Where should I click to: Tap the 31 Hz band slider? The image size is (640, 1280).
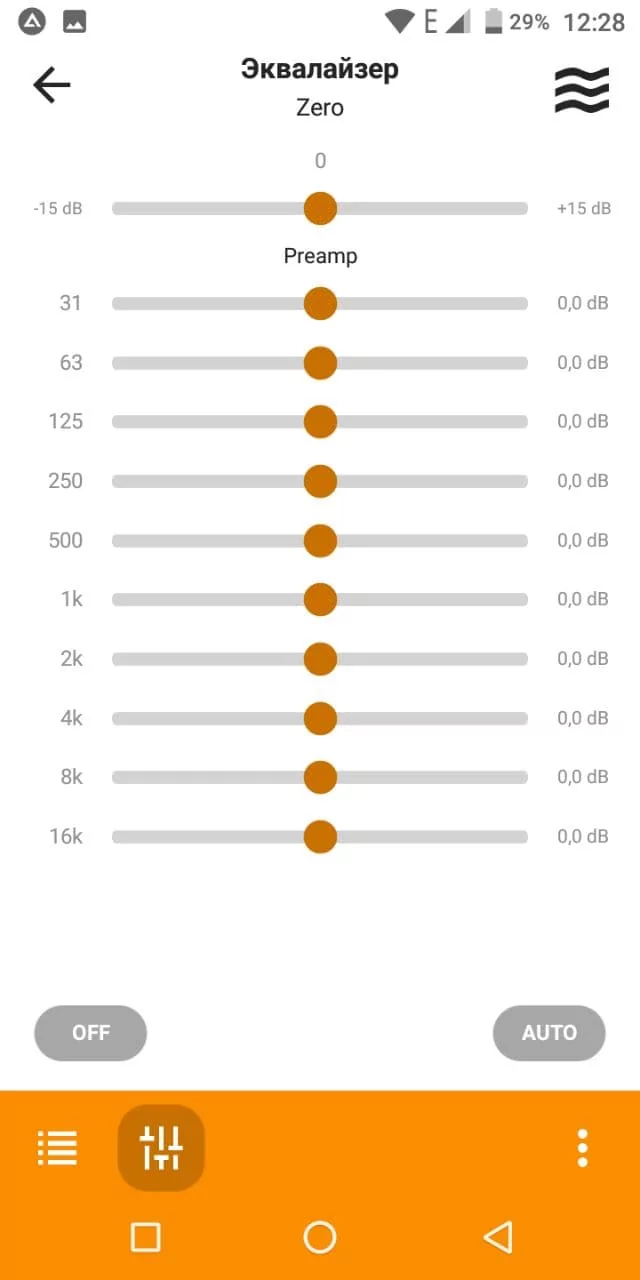coord(320,303)
